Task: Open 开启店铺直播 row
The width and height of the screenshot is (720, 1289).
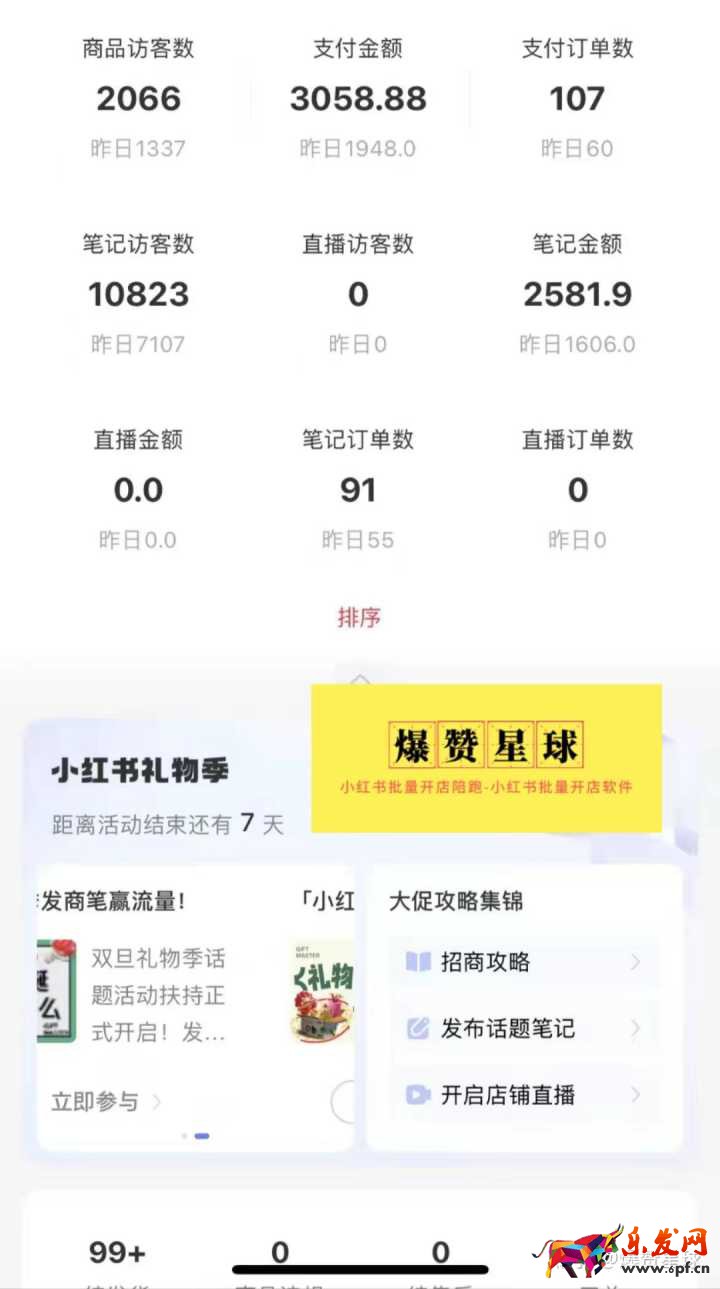Action: point(524,1095)
